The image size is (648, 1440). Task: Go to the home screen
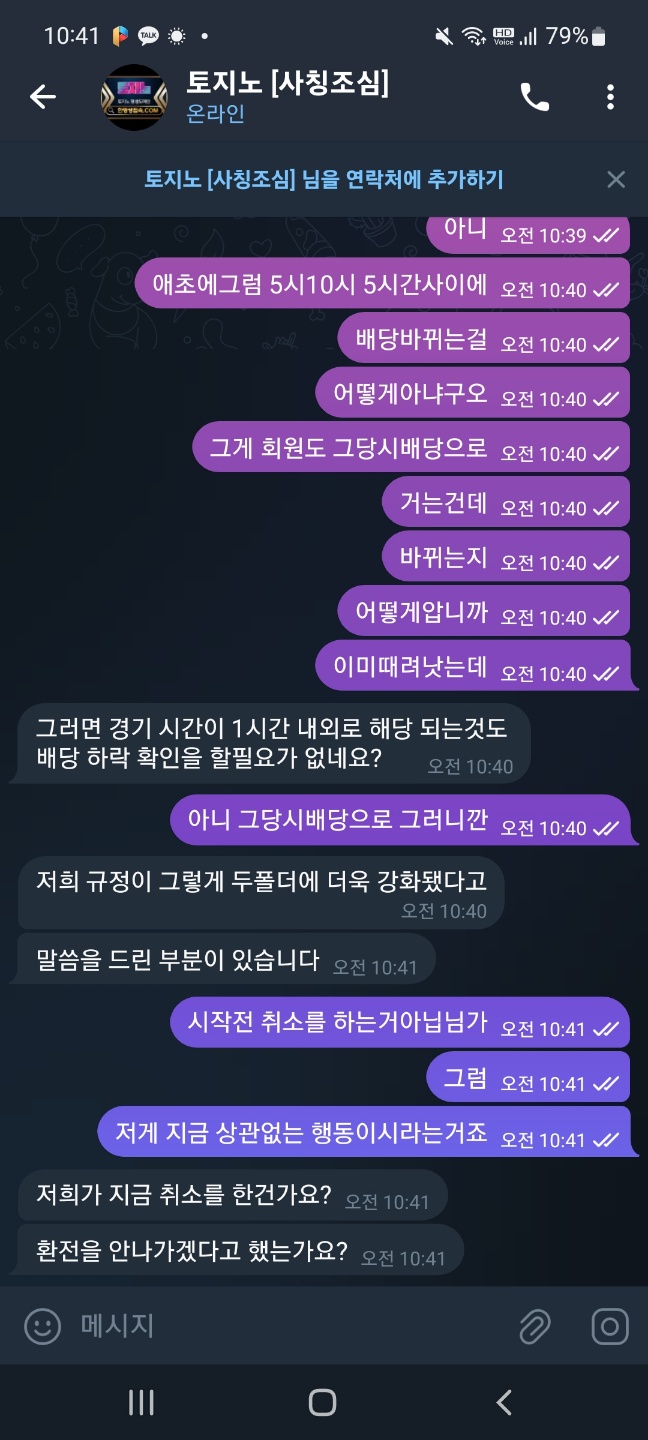(322, 1402)
